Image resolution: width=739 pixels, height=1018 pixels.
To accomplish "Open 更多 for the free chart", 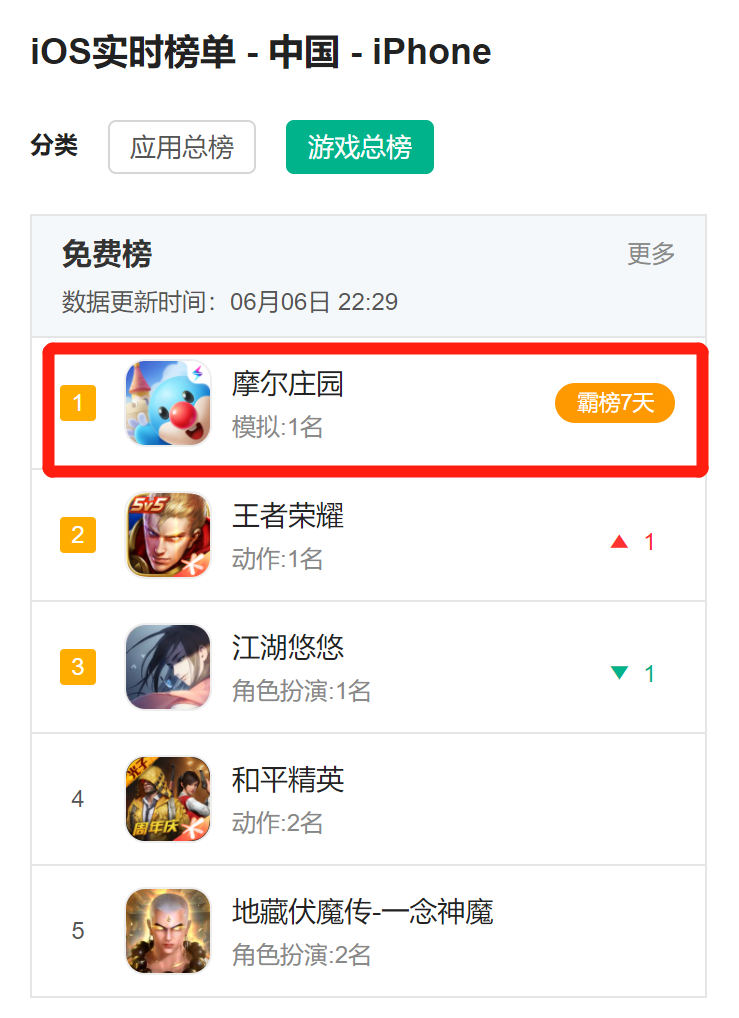I will tap(651, 254).
